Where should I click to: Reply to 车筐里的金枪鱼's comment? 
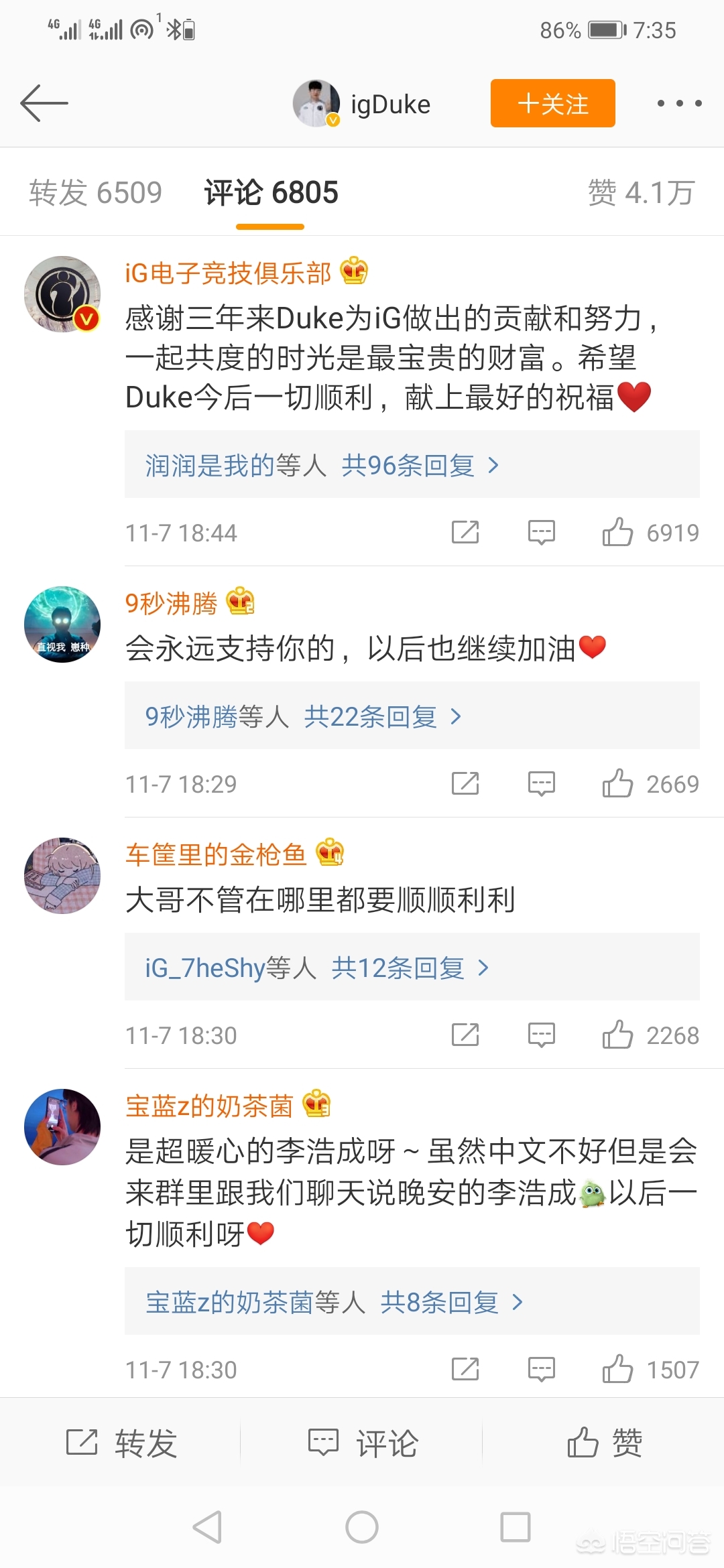tap(541, 1035)
